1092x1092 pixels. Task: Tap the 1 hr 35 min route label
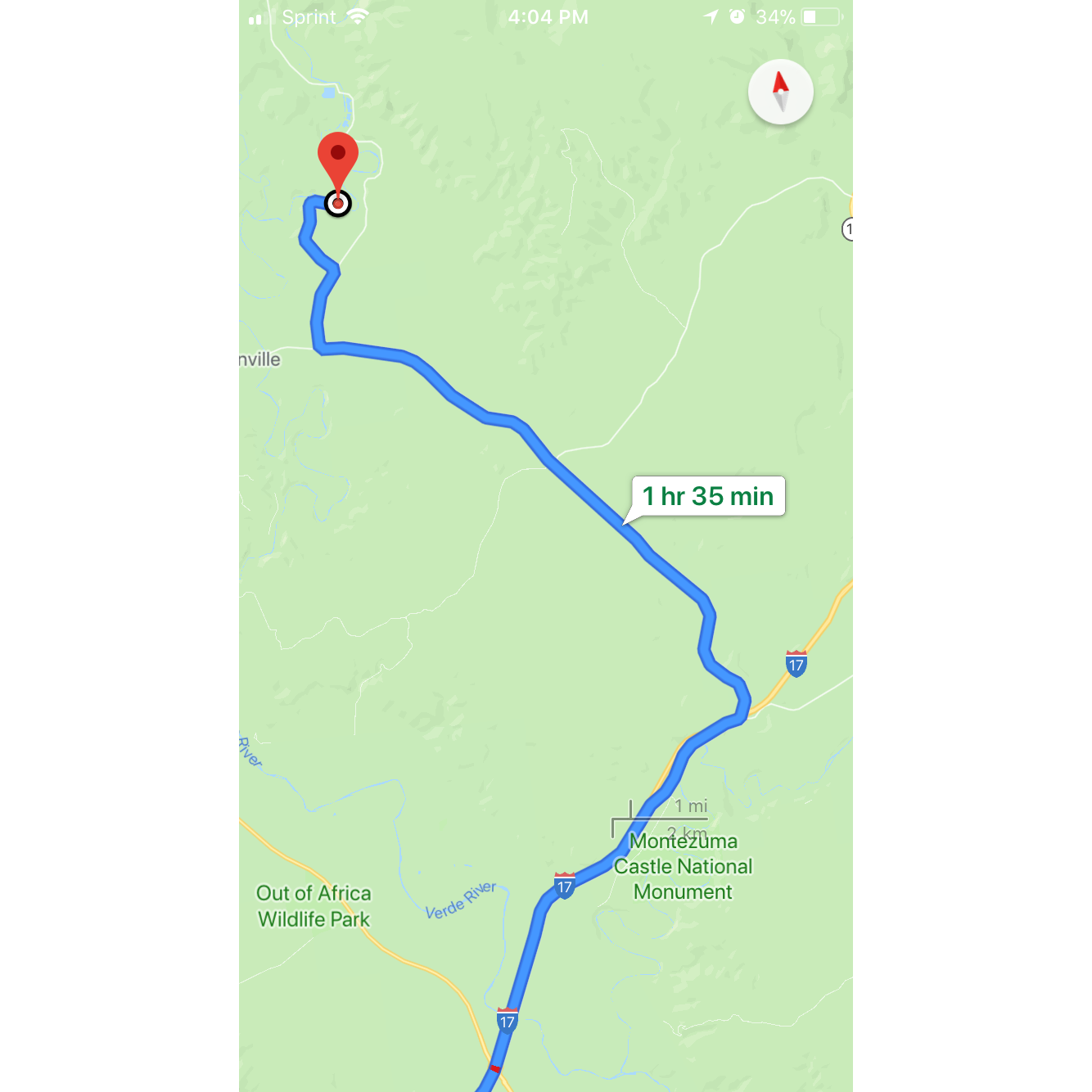pos(708,496)
